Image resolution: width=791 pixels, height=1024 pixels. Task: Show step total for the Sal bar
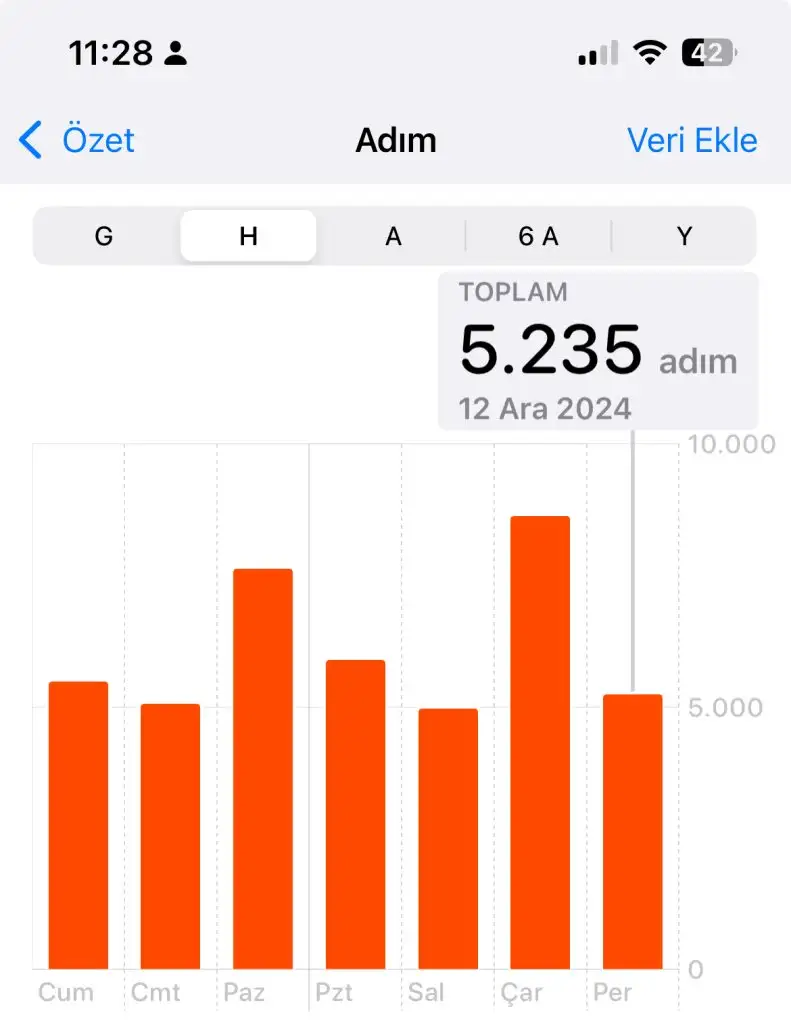coord(448,838)
